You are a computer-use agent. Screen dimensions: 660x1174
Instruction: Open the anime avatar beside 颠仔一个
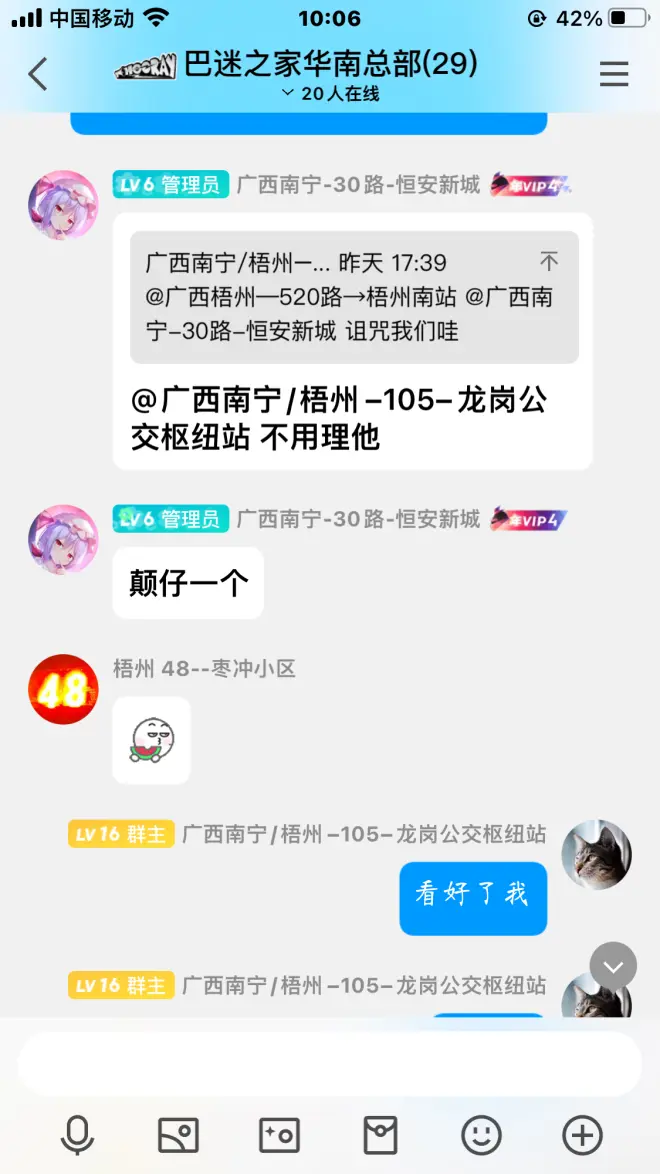(x=63, y=540)
